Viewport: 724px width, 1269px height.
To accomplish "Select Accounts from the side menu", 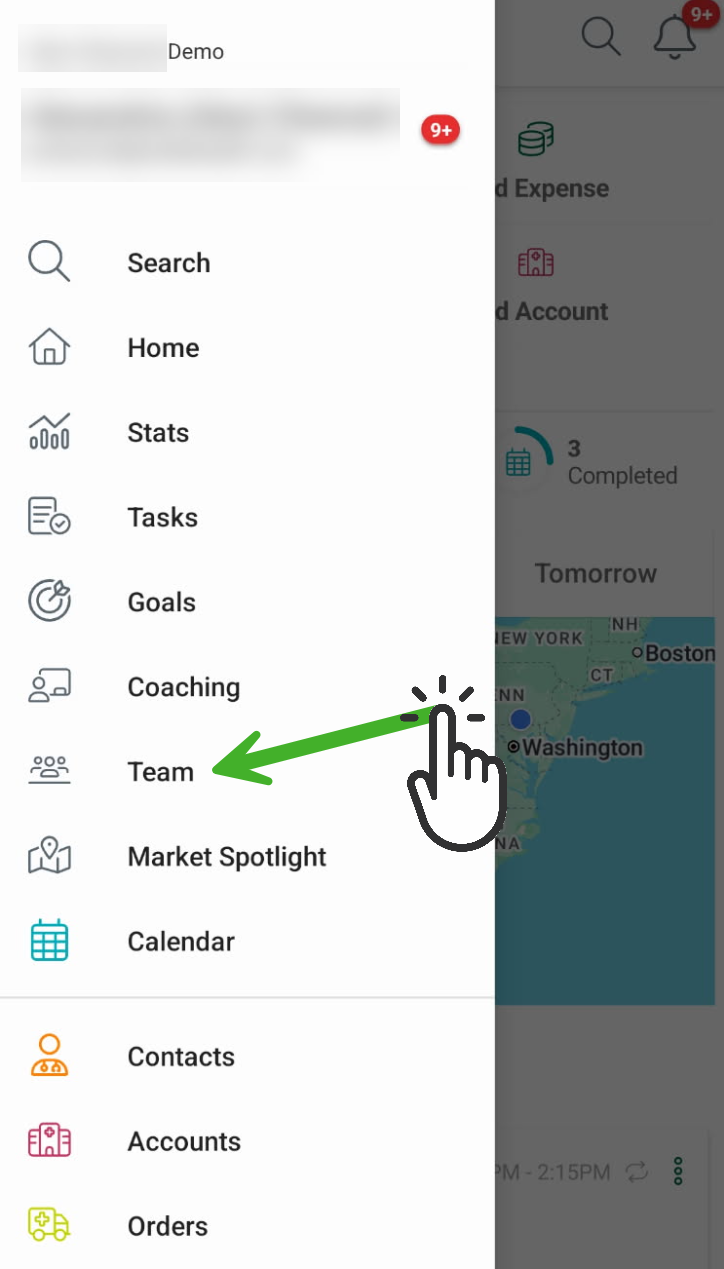I will click(247, 1142).
